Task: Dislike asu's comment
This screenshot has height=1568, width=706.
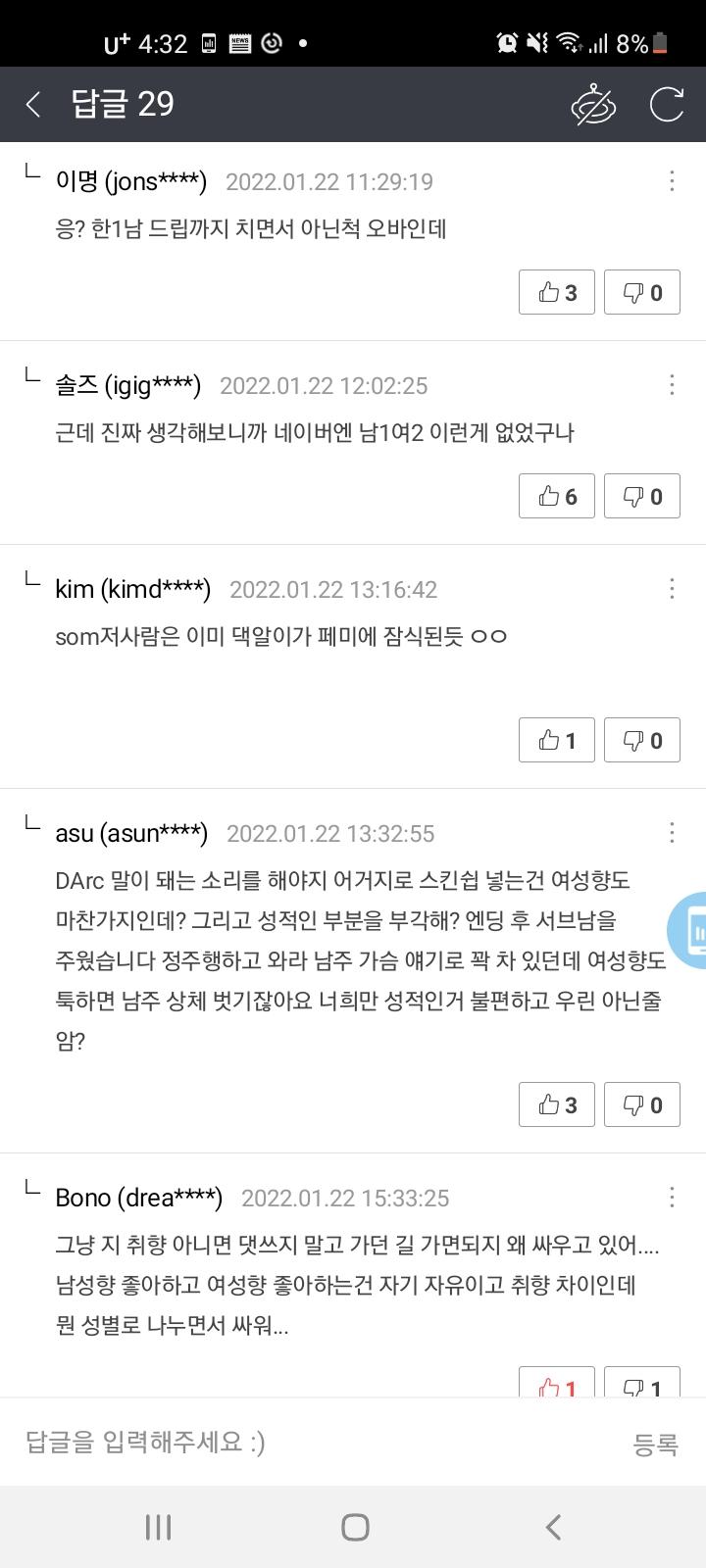Action: point(642,1104)
